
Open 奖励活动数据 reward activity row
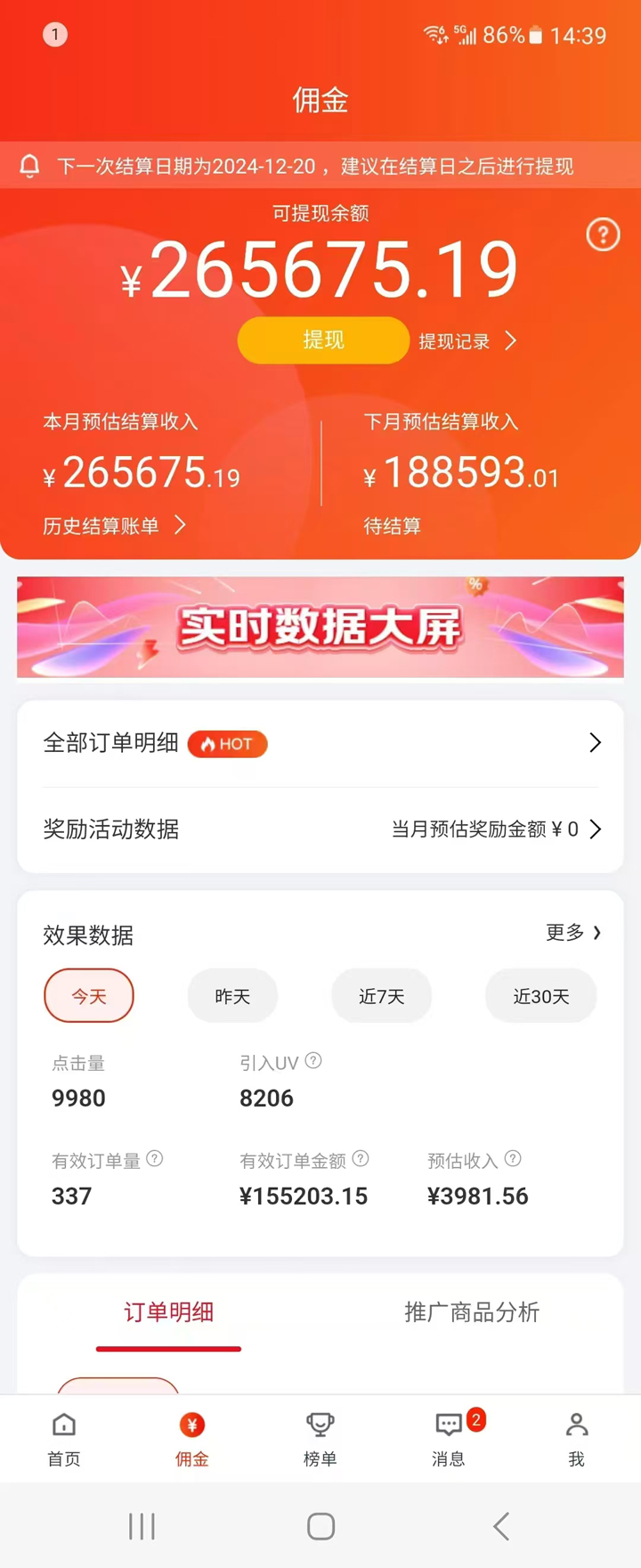click(x=320, y=829)
